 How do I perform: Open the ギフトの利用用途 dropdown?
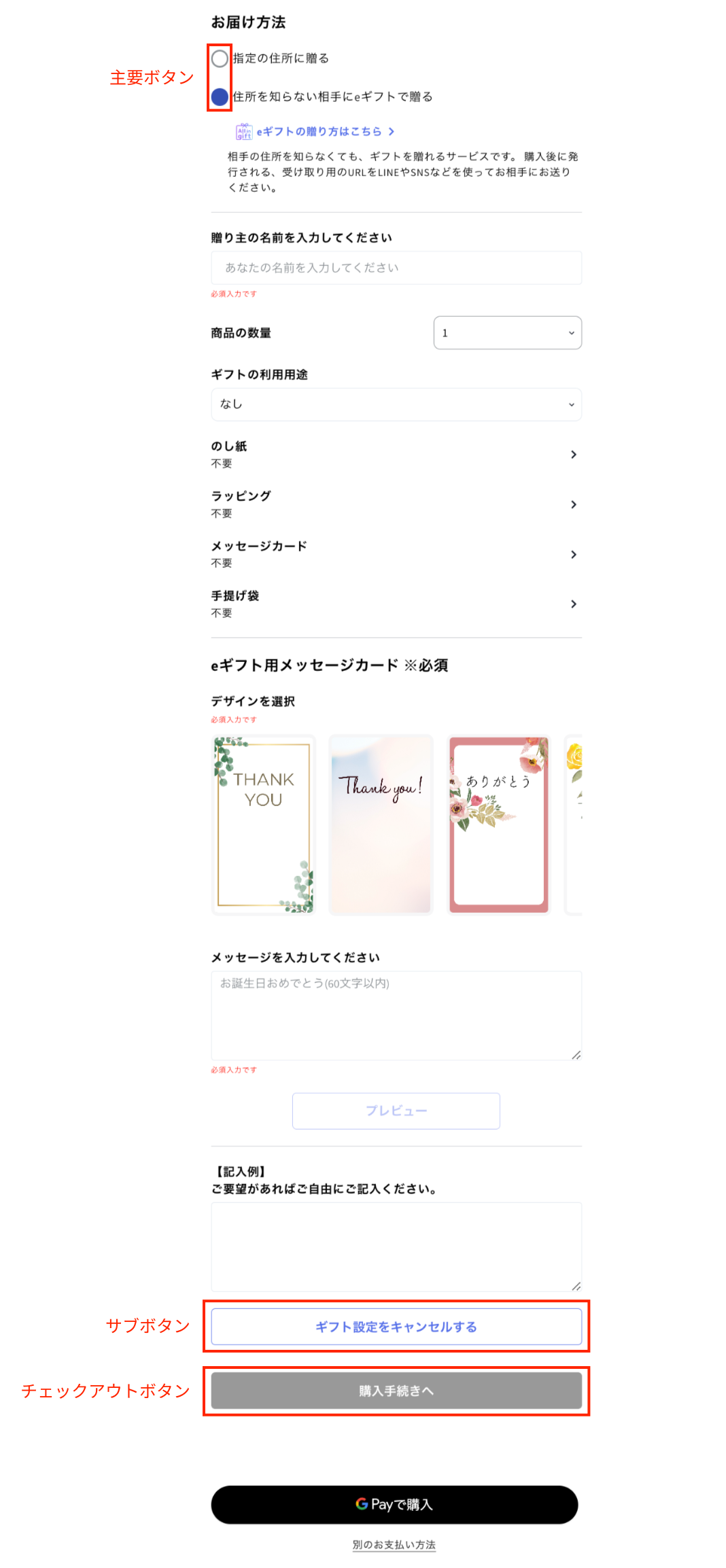pyautogui.click(x=396, y=404)
